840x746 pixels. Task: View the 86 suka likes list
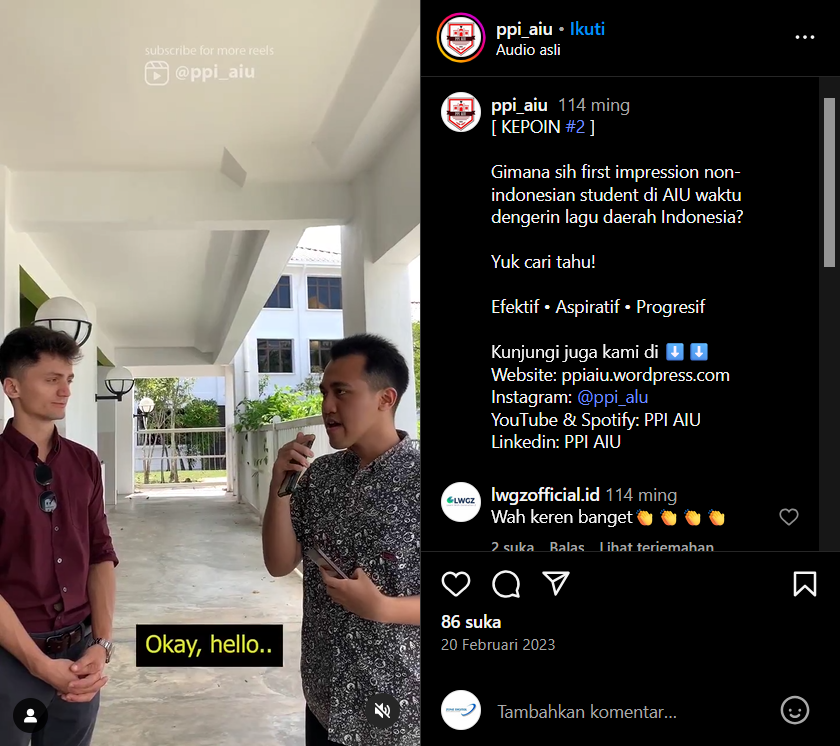coord(471,621)
